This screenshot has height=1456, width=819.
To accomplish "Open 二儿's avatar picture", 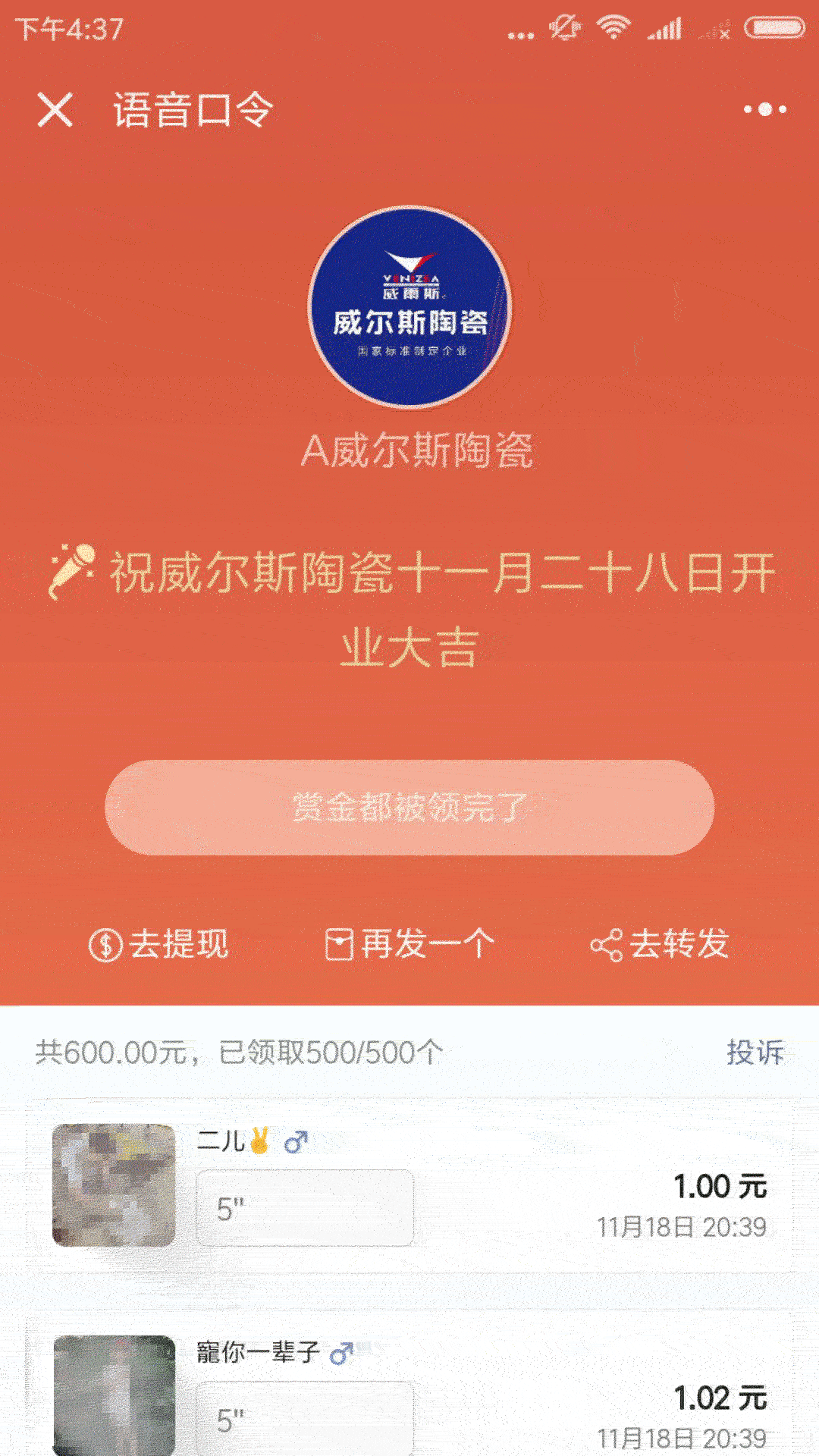I will click(x=114, y=1185).
